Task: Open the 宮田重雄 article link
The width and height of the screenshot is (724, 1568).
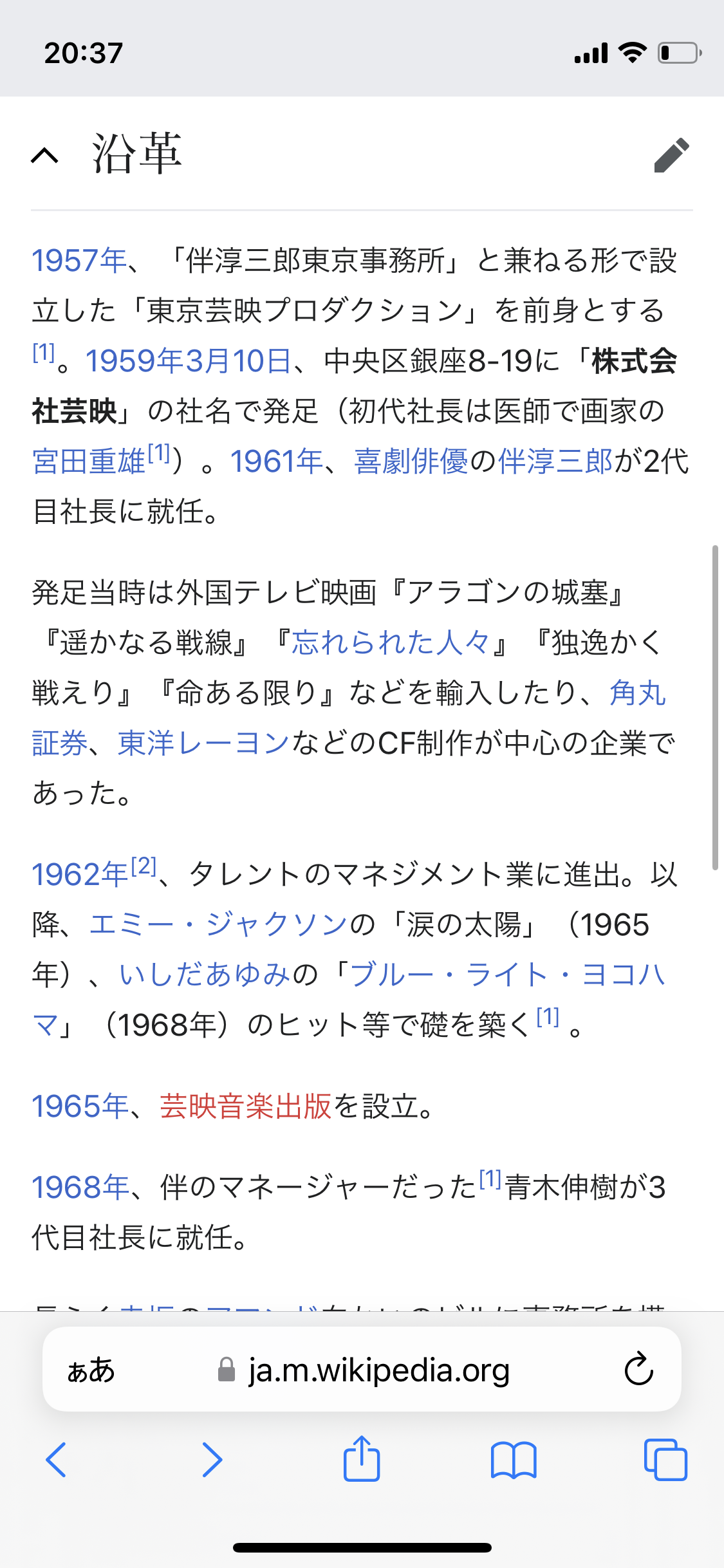Action: tap(89, 462)
